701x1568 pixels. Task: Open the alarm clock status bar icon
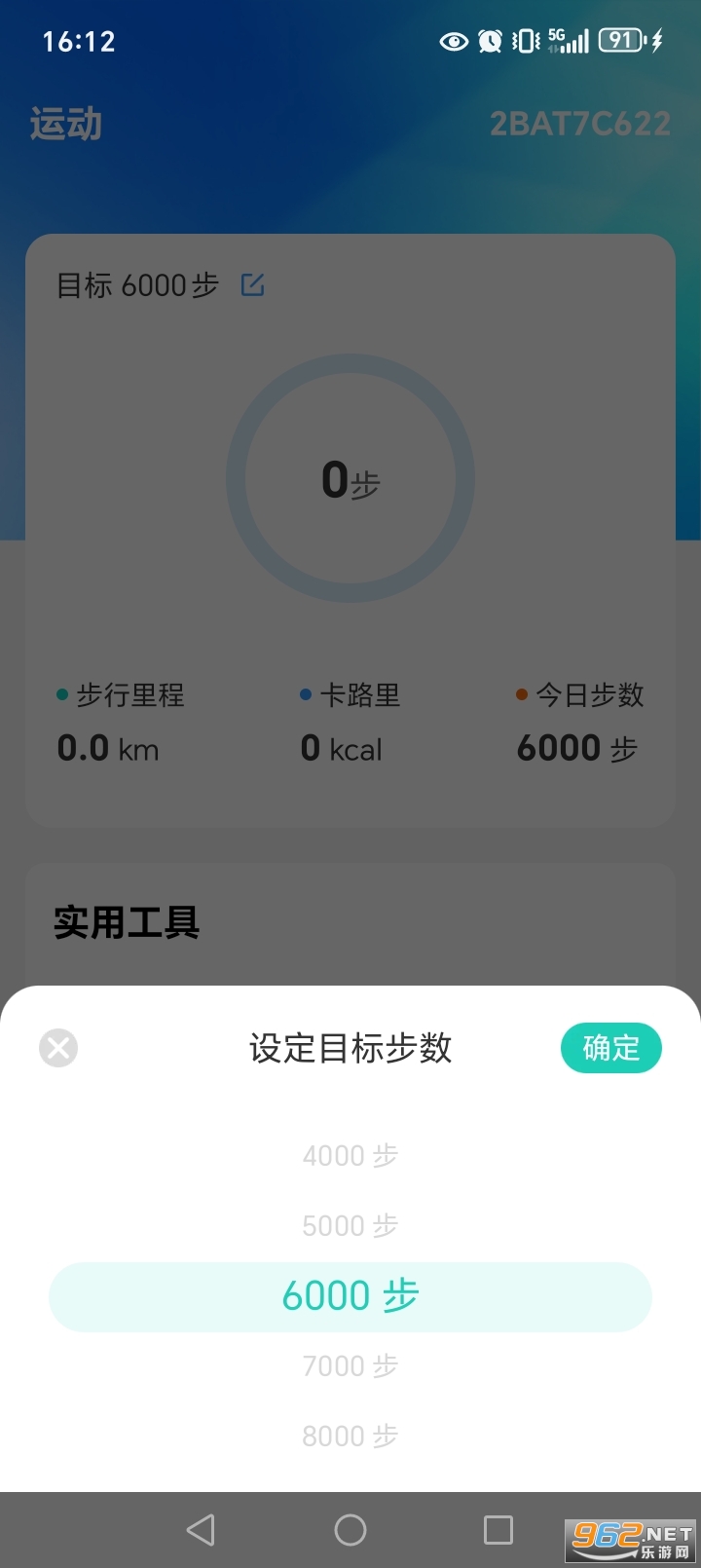[x=490, y=41]
